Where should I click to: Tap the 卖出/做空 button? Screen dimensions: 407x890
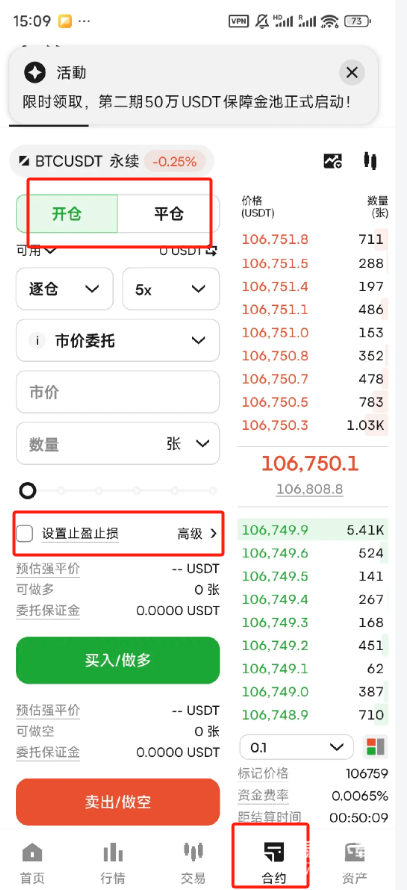pos(118,802)
